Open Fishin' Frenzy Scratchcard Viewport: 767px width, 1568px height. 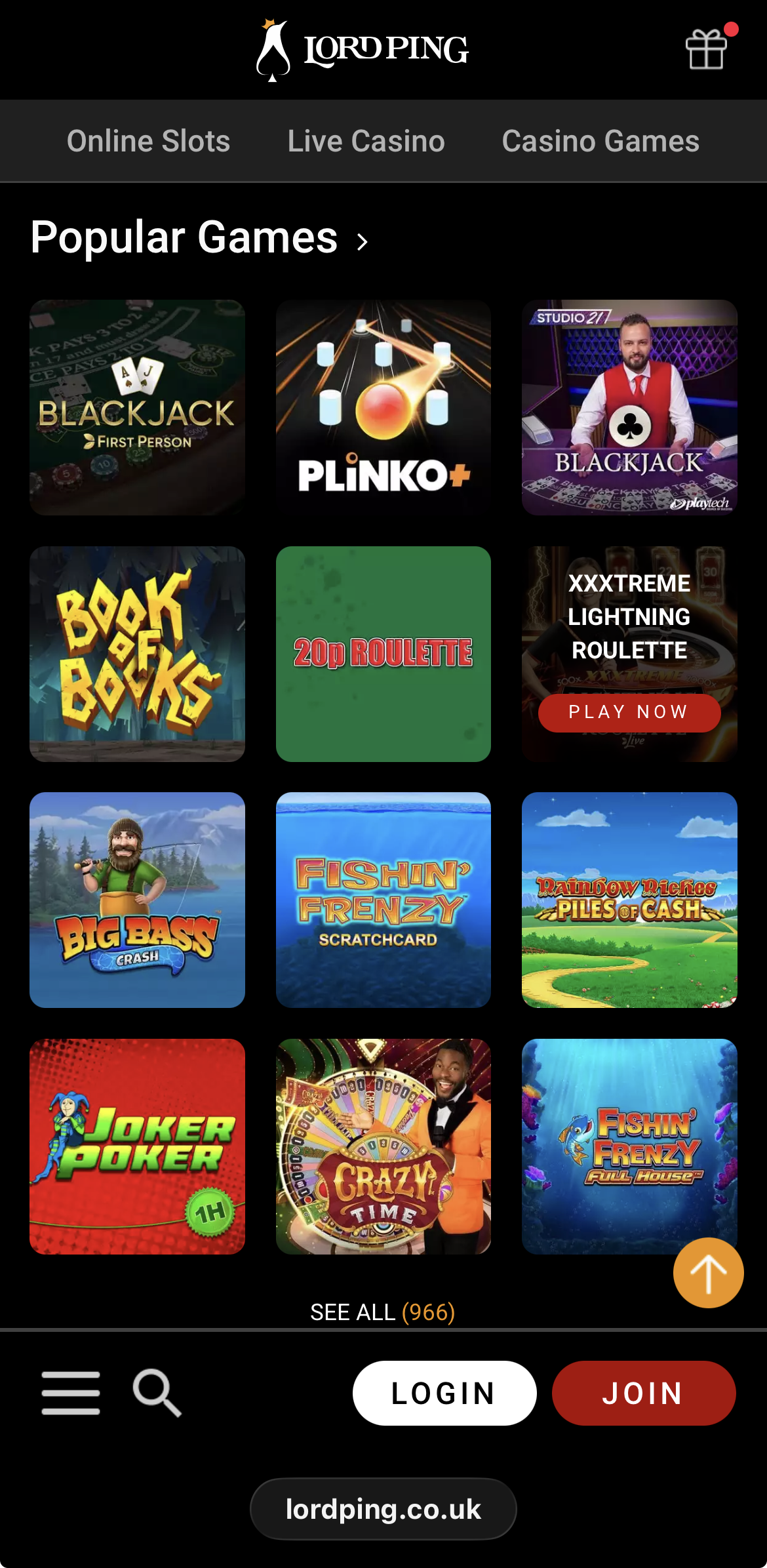click(x=383, y=900)
